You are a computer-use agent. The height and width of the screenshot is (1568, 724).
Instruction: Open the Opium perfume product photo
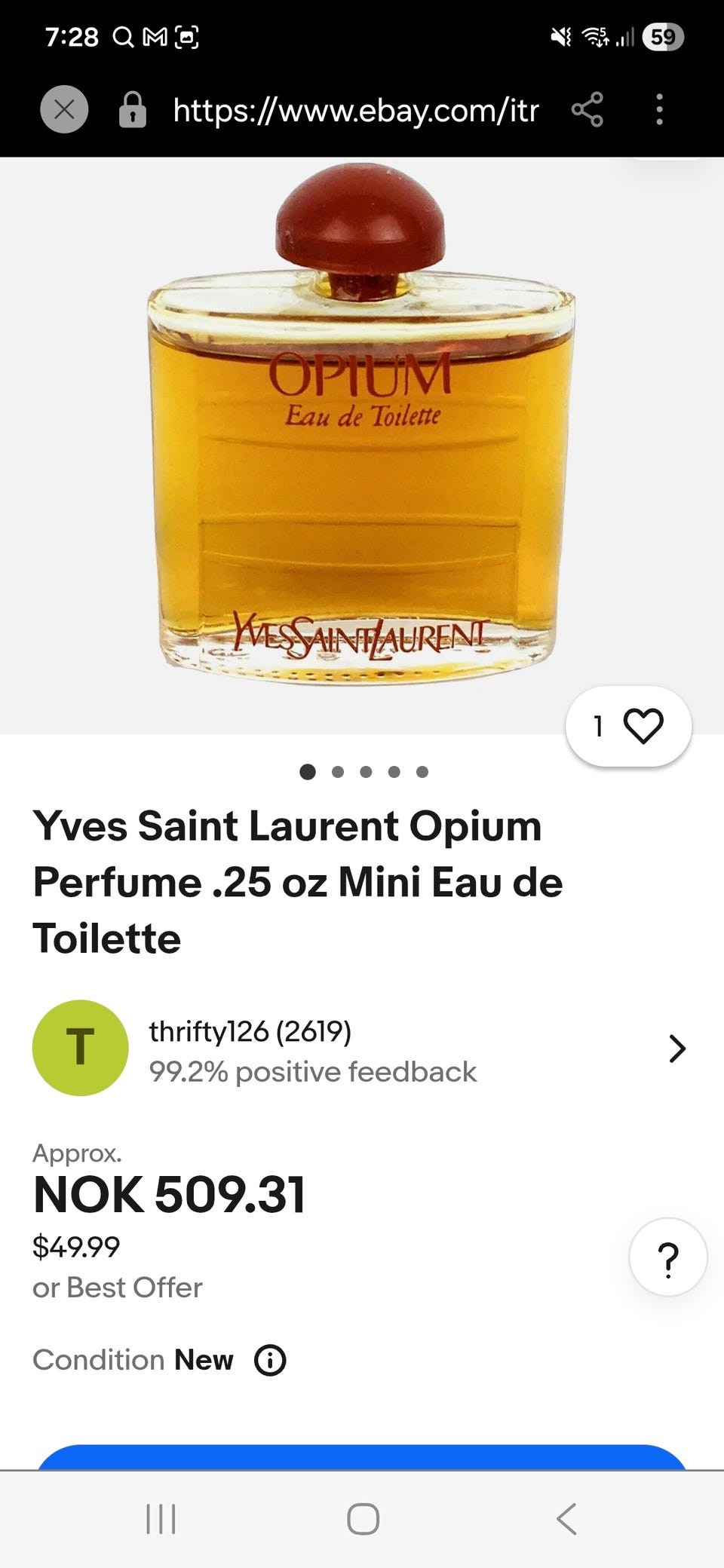click(x=360, y=445)
